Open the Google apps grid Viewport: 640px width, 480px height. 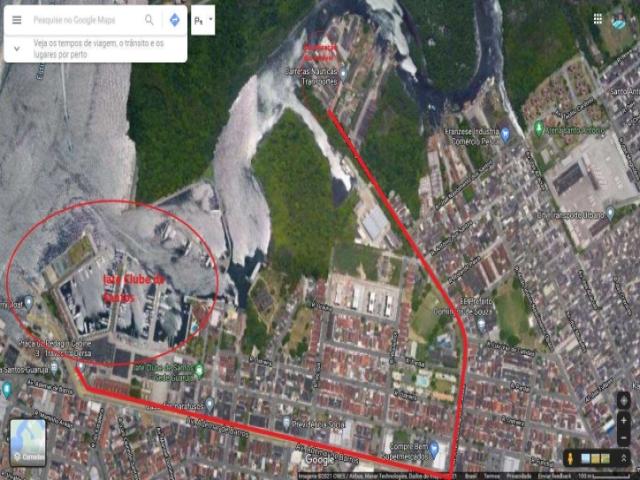(598, 18)
